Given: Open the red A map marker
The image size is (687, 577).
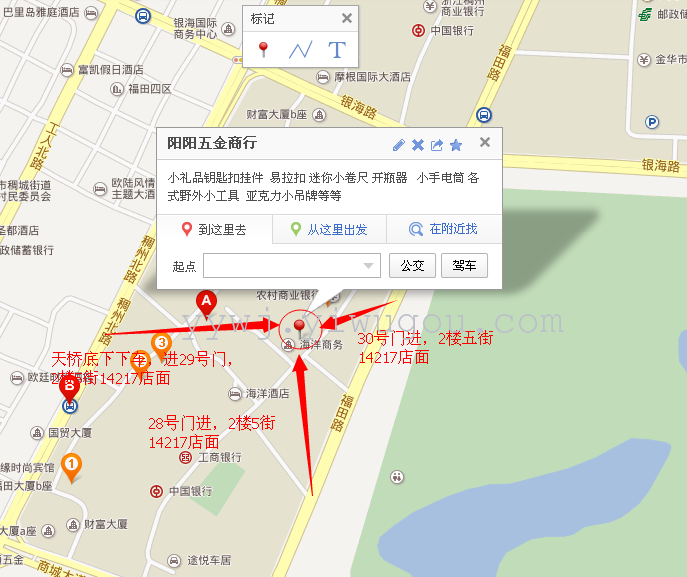Looking at the screenshot, I should [x=206, y=301].
